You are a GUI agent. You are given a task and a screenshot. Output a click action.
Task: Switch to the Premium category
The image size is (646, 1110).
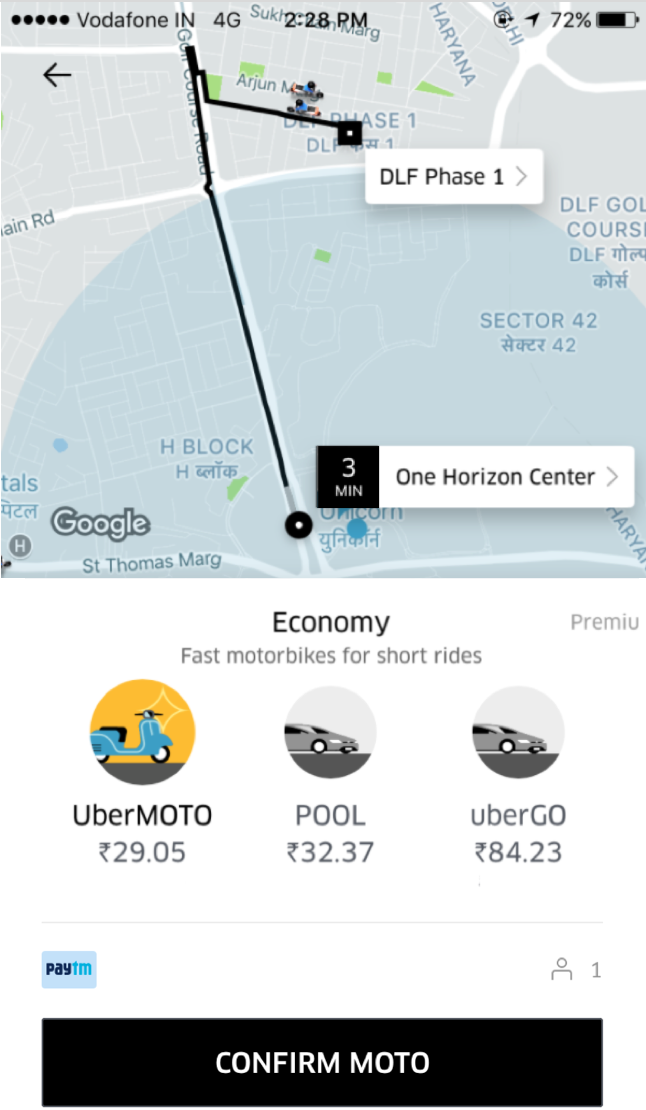(604, 622)
